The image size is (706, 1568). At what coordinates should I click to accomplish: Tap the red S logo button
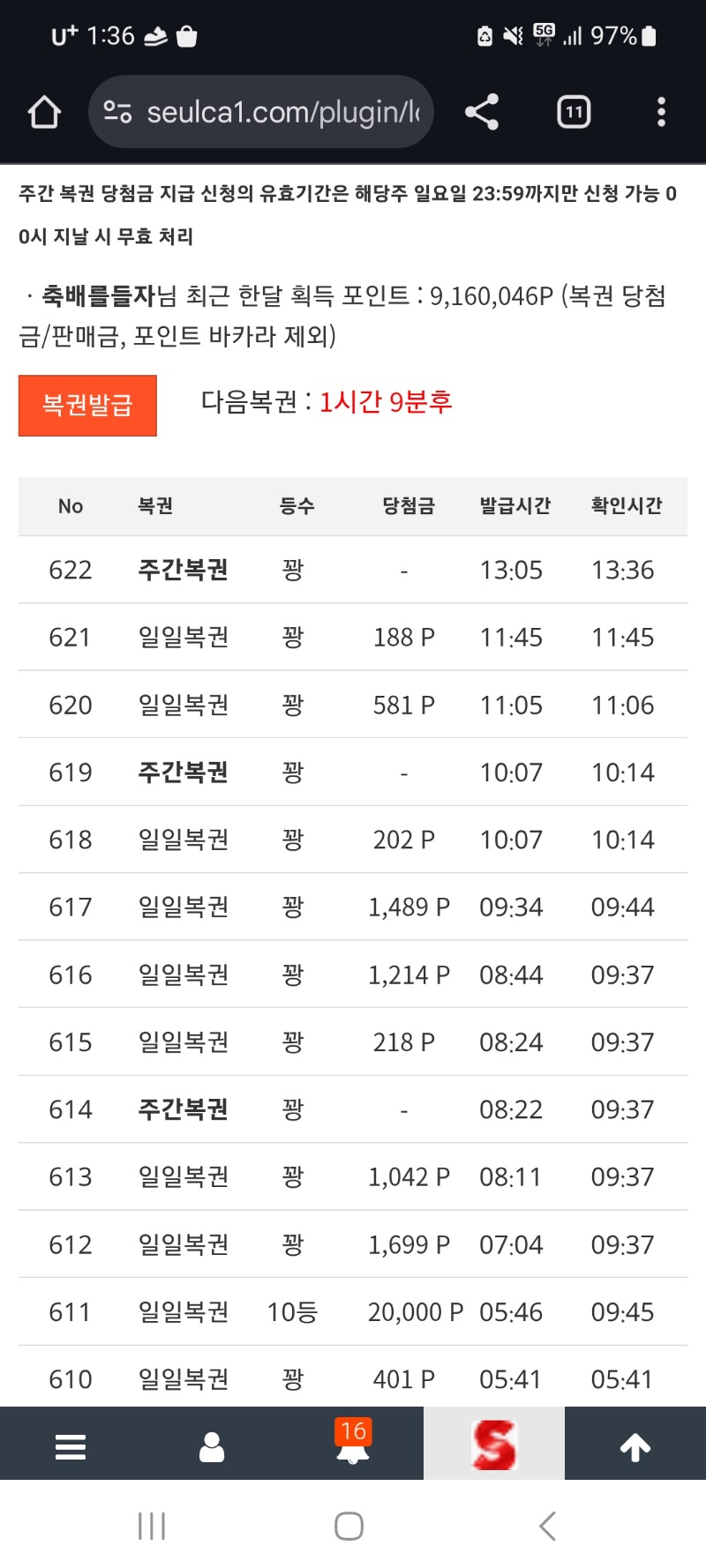coord(494,1445)
